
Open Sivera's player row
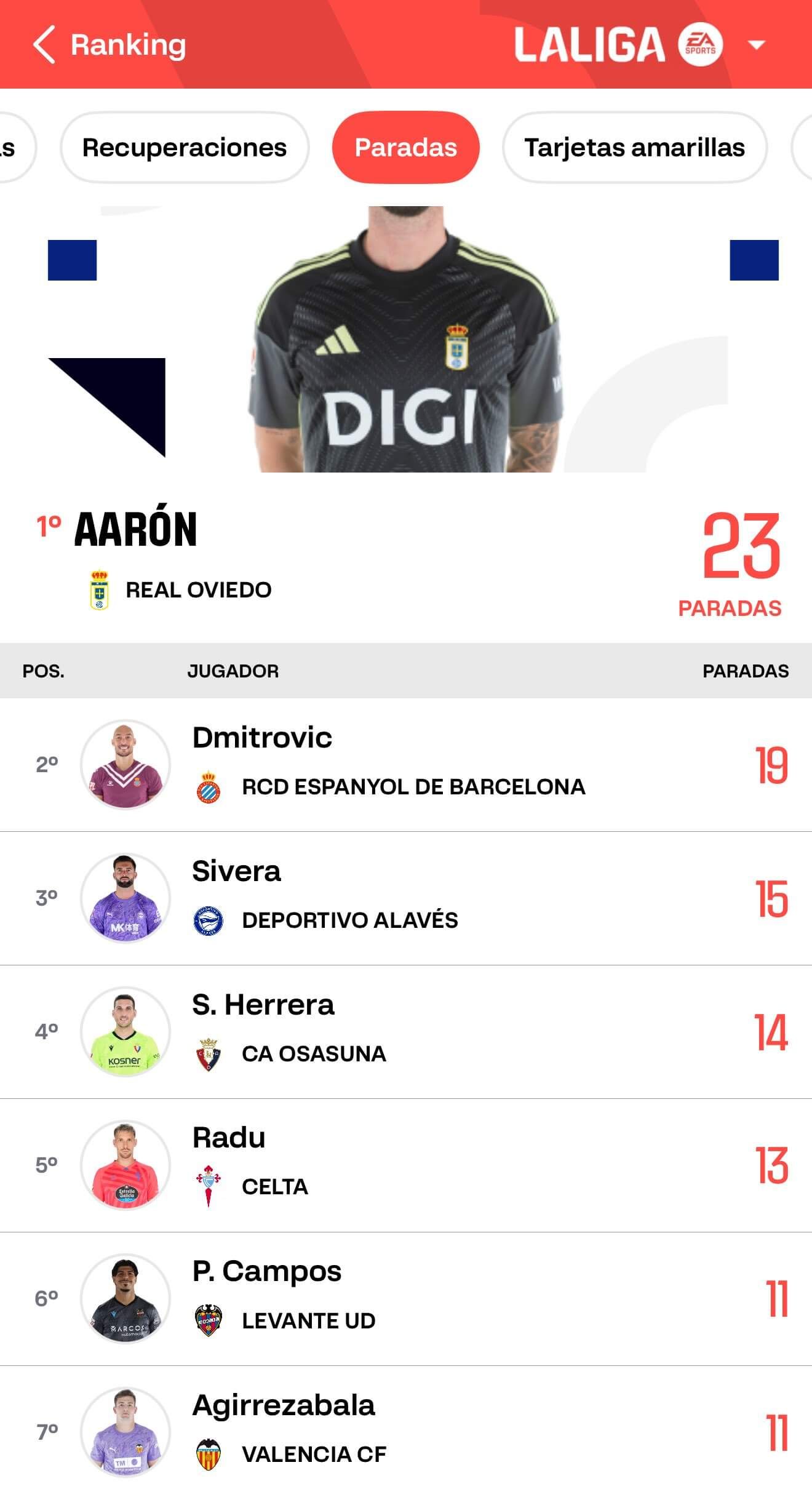406,898
